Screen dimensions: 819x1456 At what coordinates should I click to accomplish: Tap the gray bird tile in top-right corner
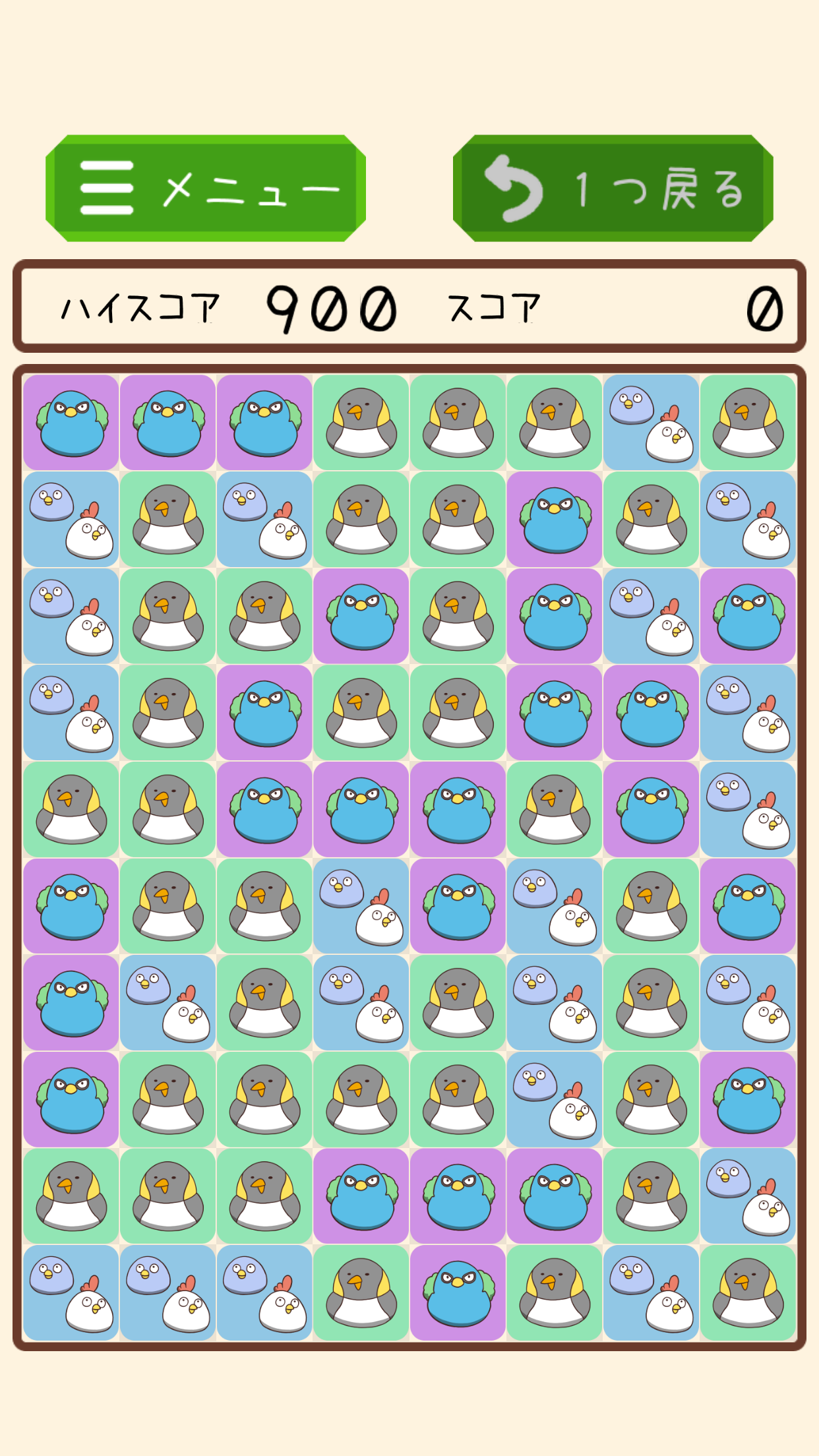point(748,423)
